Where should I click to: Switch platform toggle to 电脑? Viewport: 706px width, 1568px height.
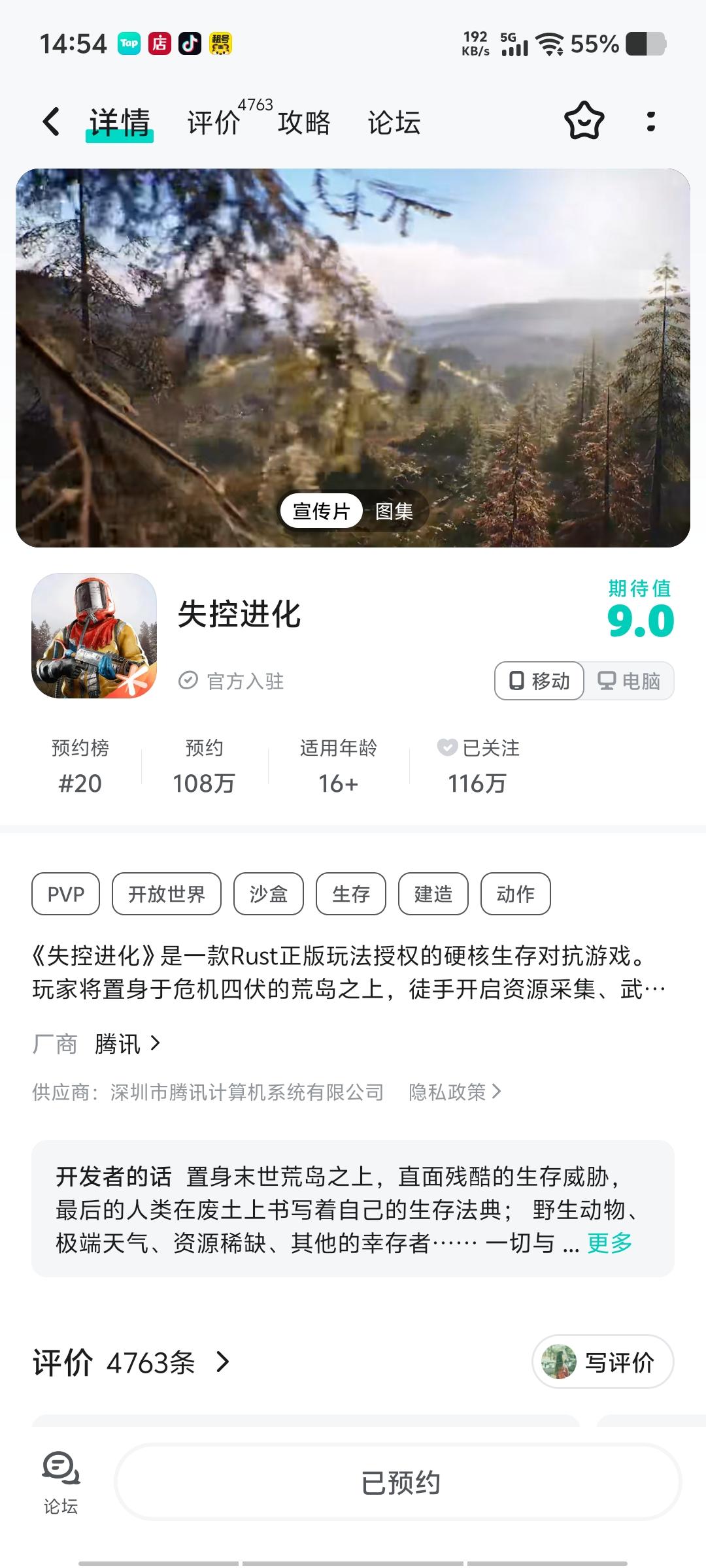pos(629,680)
